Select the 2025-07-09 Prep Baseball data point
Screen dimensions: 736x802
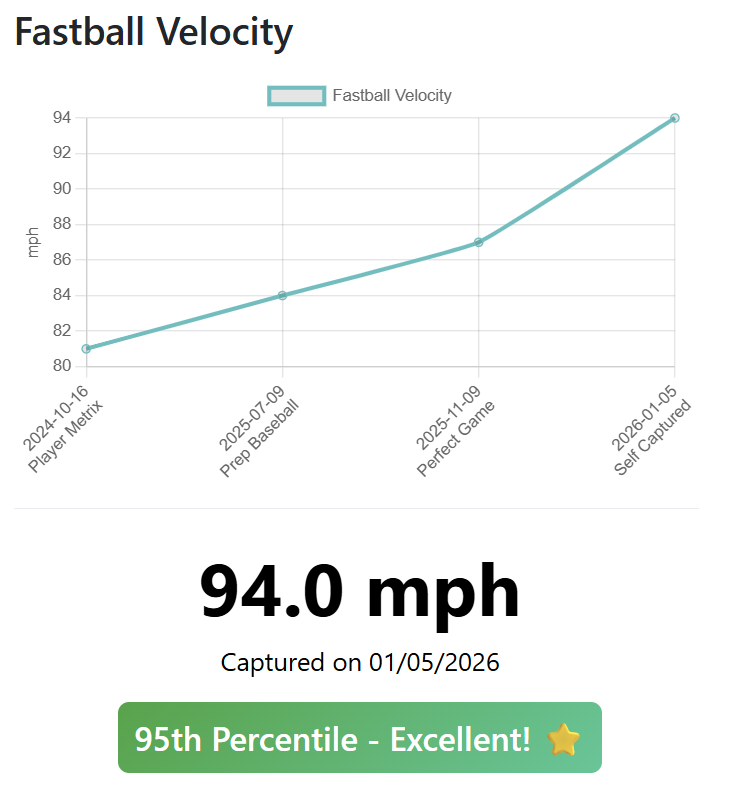(283, 295)
